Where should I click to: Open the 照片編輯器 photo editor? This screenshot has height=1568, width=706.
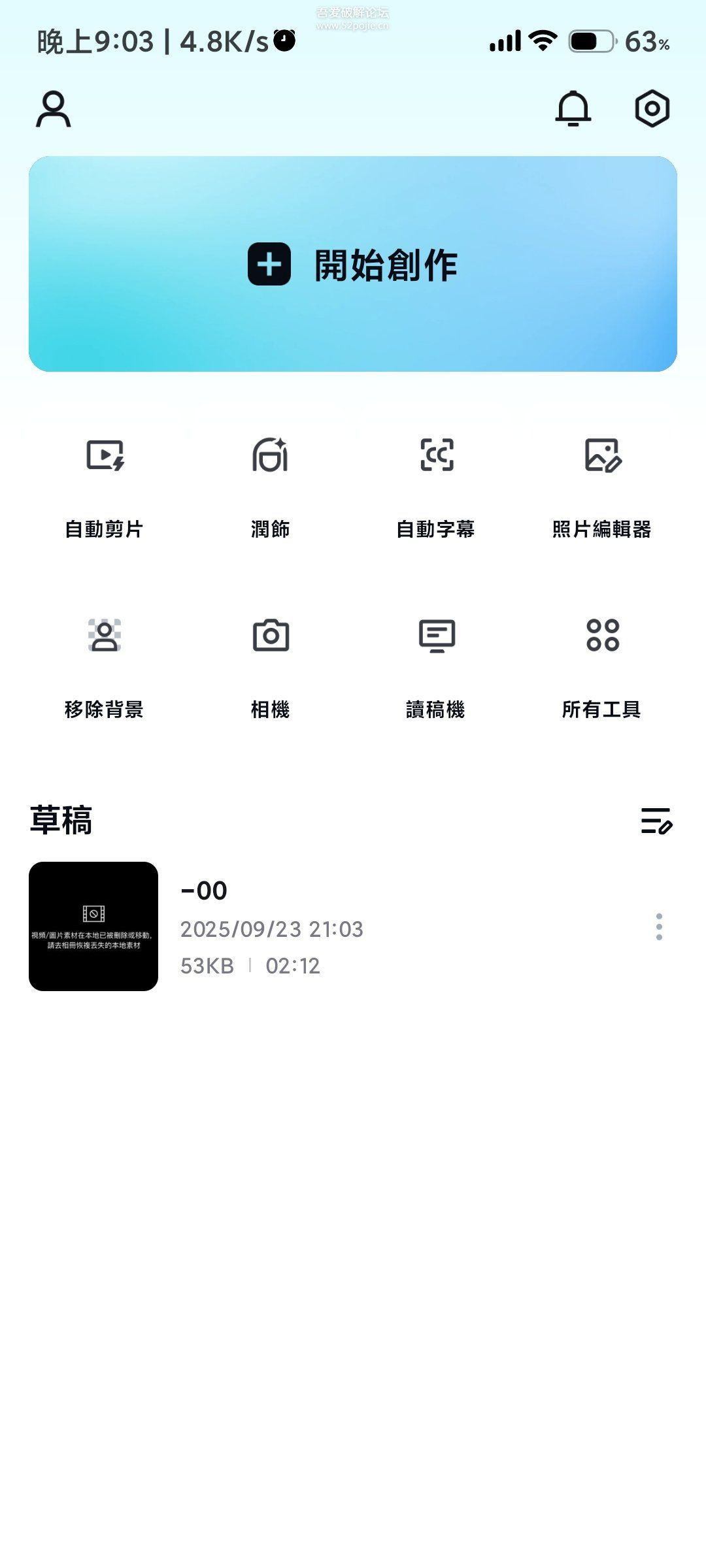click(602, 487)
